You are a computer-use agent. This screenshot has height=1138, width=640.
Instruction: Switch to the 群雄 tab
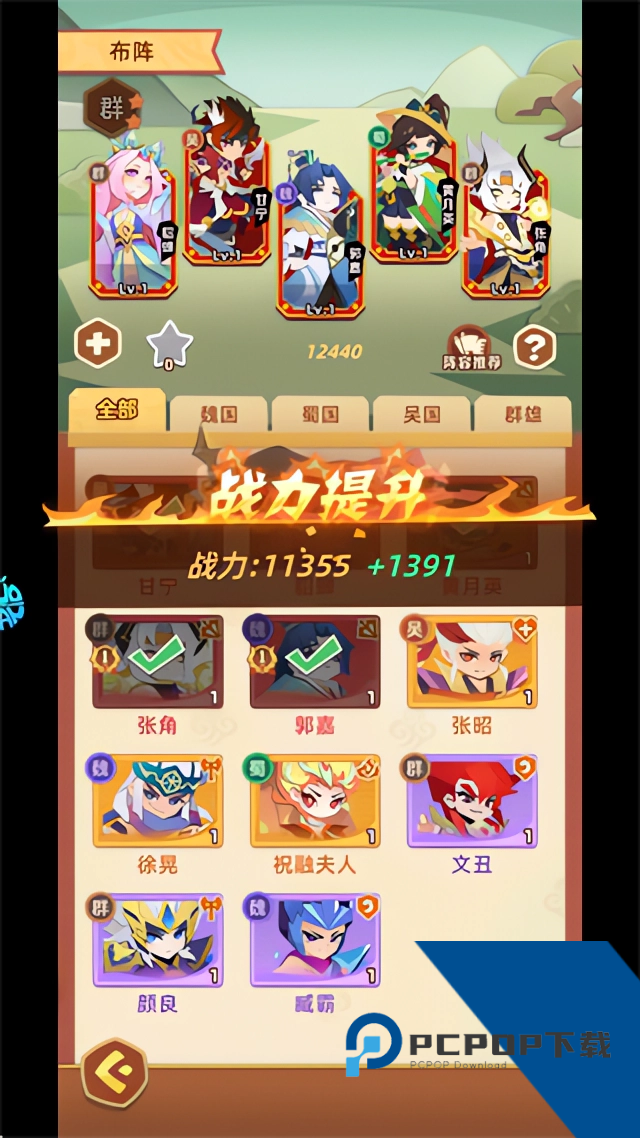point(522,413)
